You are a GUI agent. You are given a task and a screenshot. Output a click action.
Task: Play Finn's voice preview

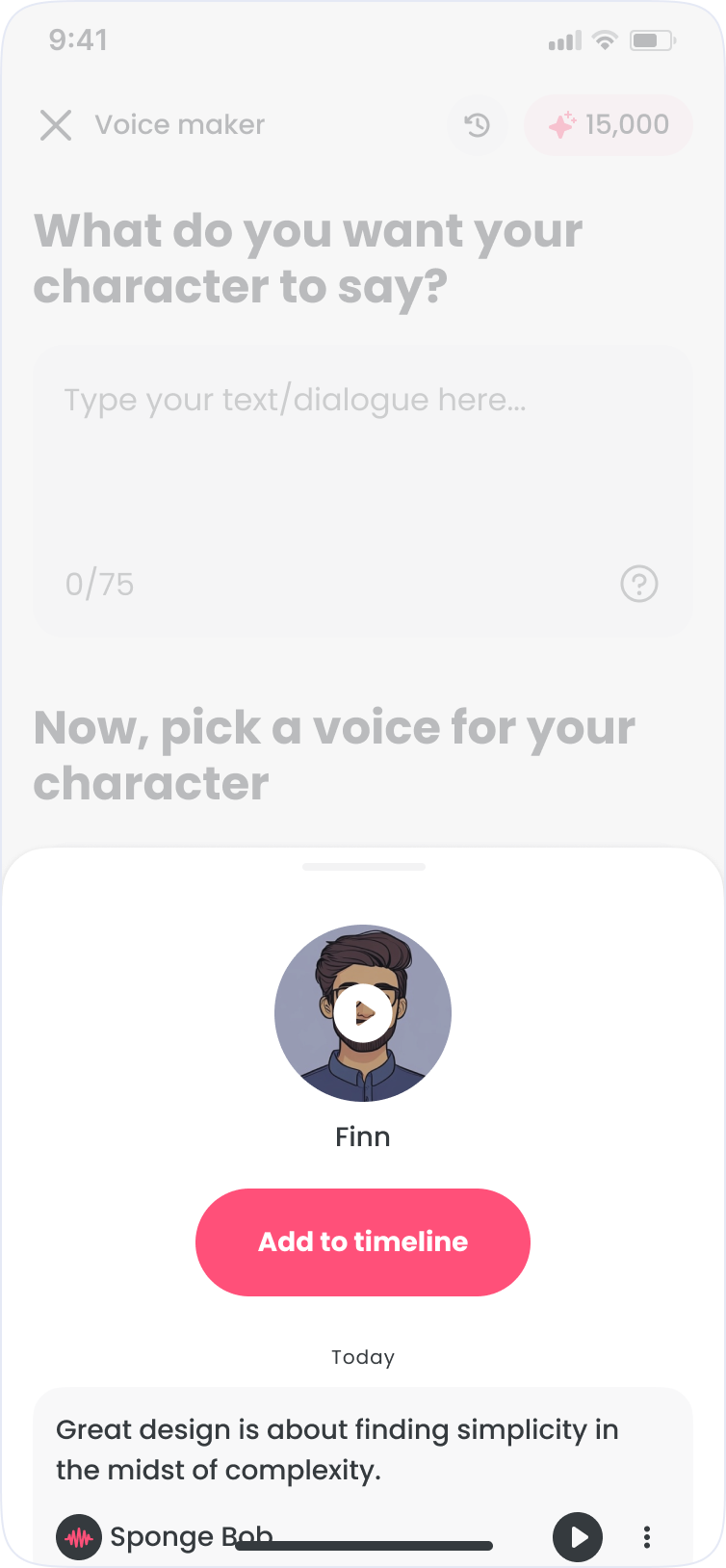click(363, 1012)
